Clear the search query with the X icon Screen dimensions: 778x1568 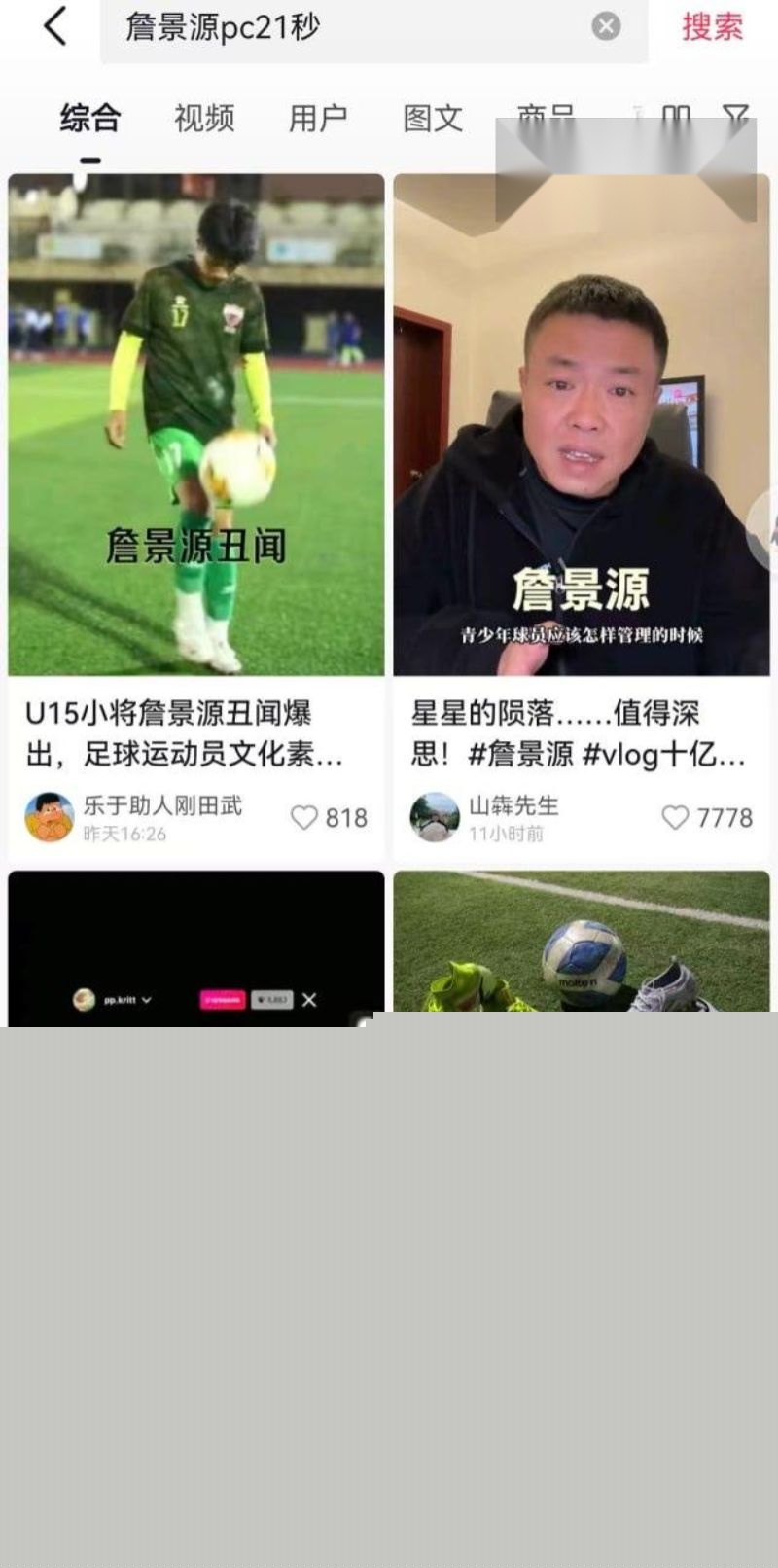click(607, 27)
